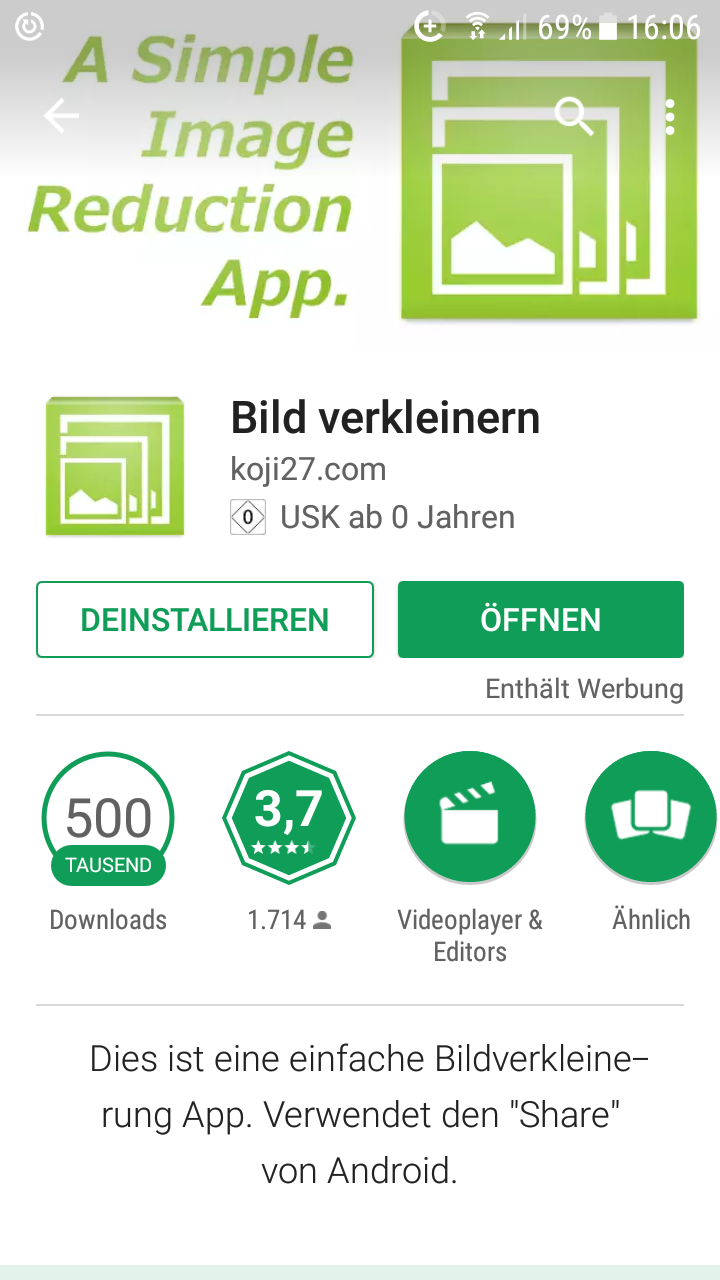Tap the 500 Tausend downloads badge
The height and width of the screenshot is (1280, 720).
pos(108,818)
